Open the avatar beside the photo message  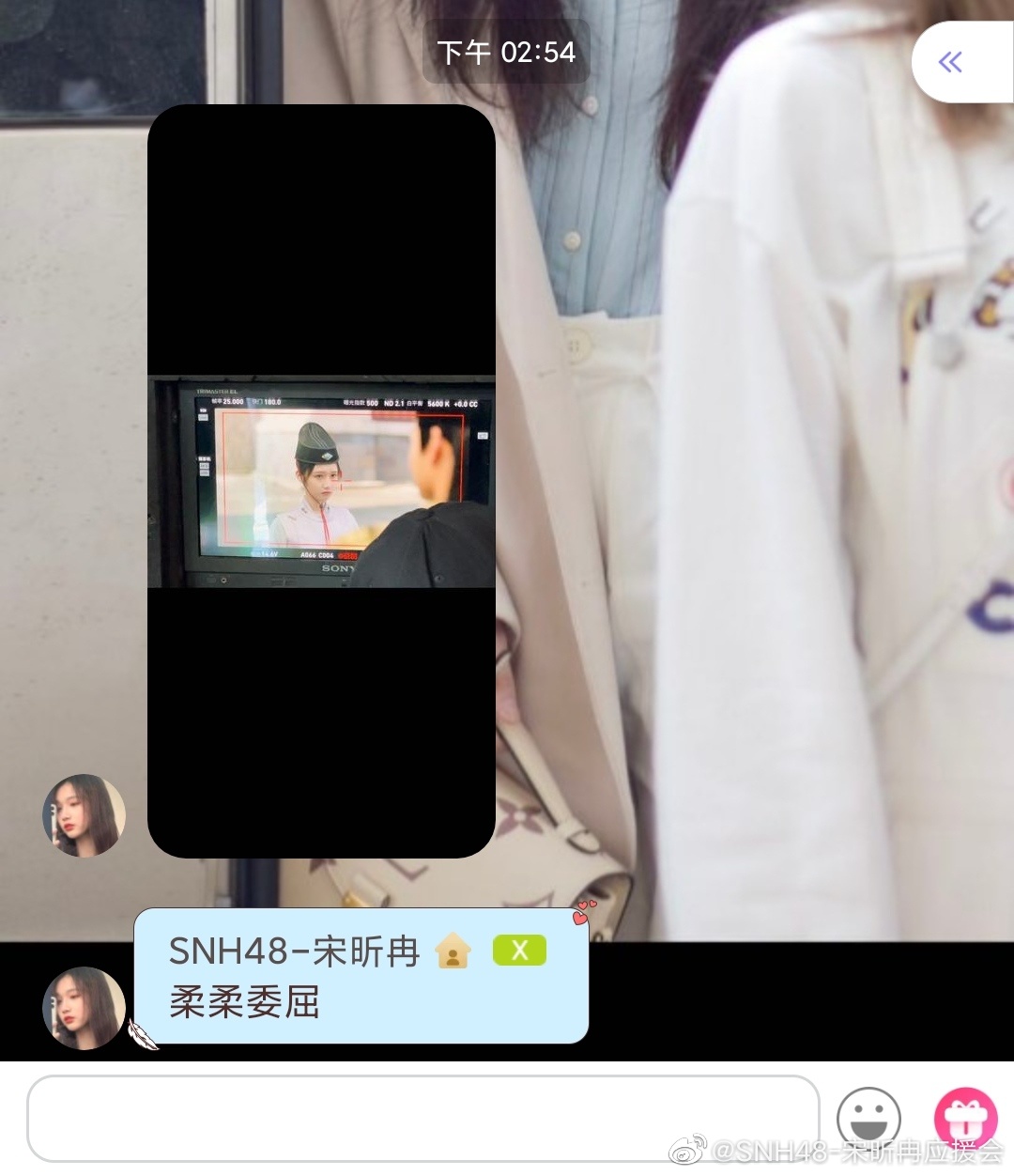click(84, 815)
